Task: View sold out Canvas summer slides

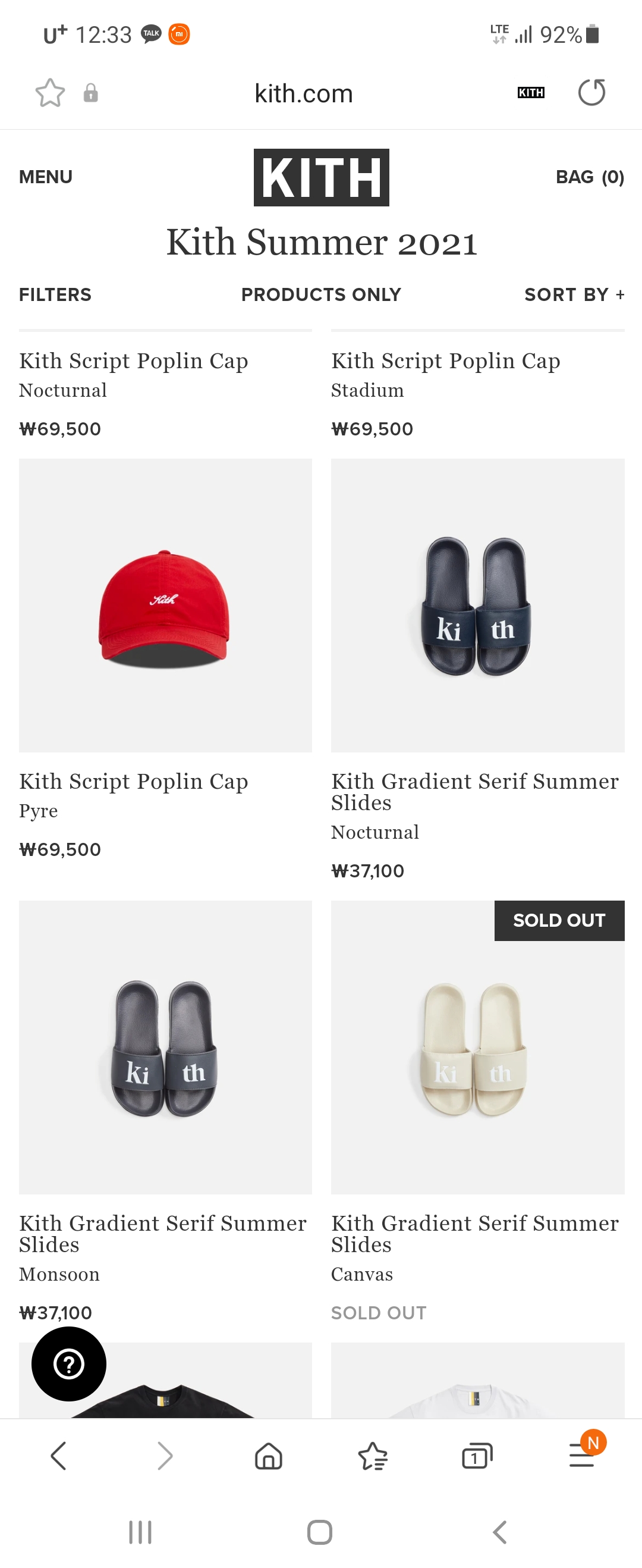Action: click(477, 1047)
